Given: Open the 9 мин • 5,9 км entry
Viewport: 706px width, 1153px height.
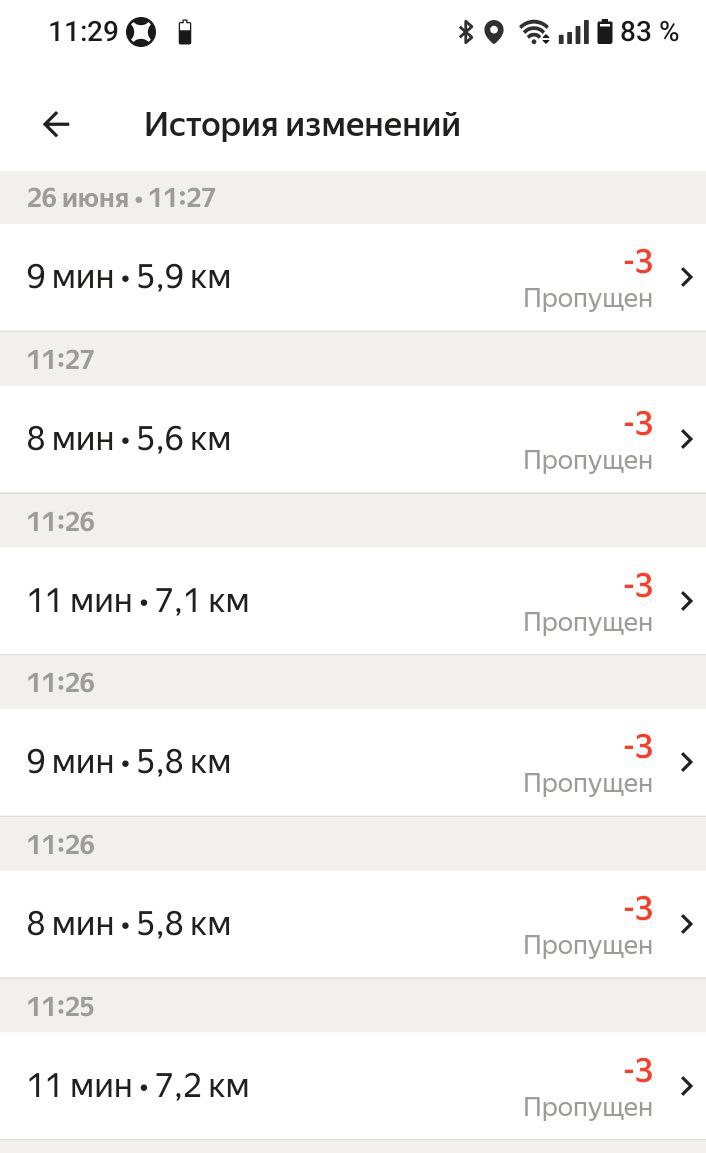Looking at the screenshot, I should click(x=353, y=277).
